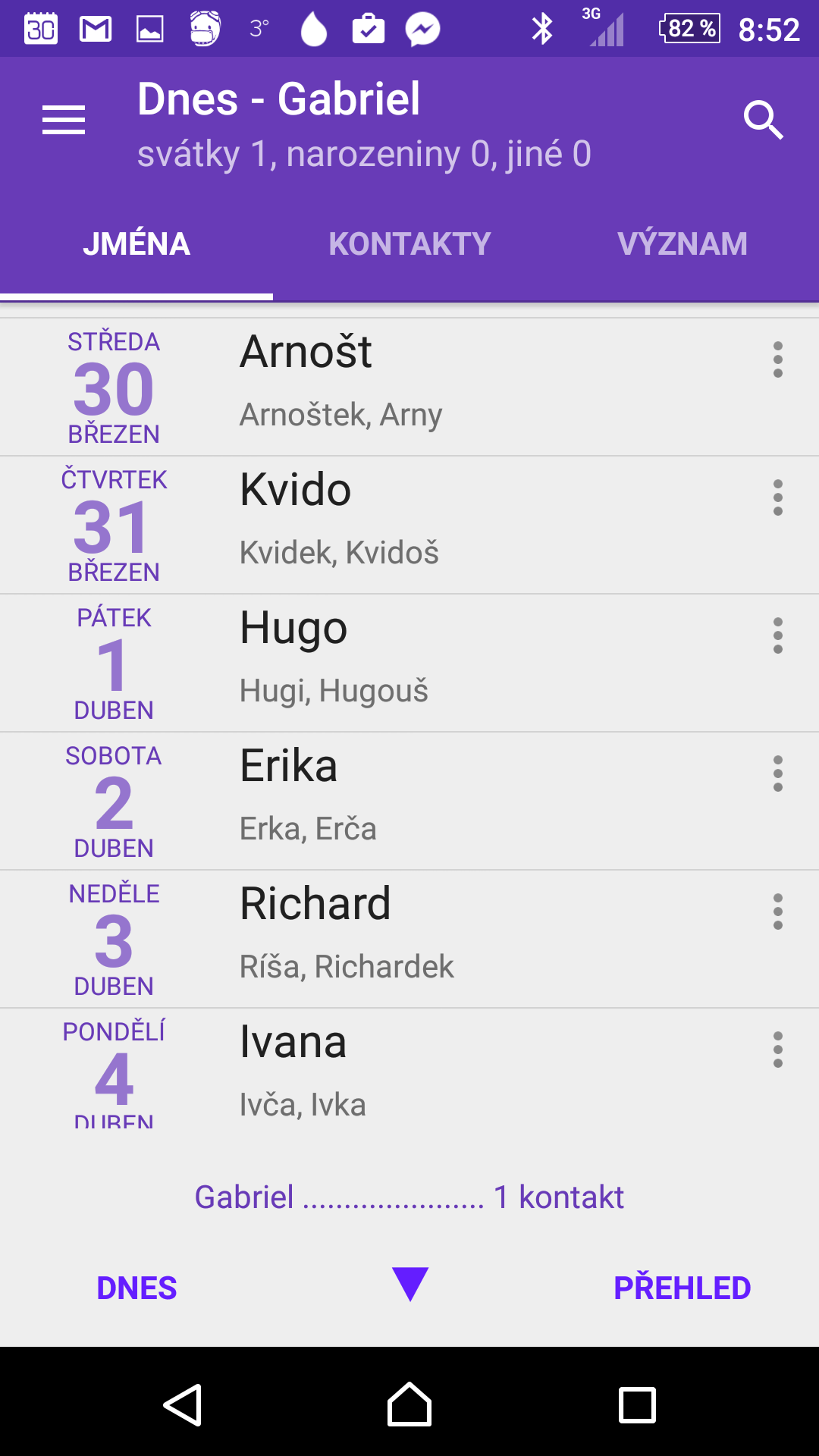Switch to the VÝZNAM tab
The height and width of the screenshot is (1456, 819).
(682, 244)
